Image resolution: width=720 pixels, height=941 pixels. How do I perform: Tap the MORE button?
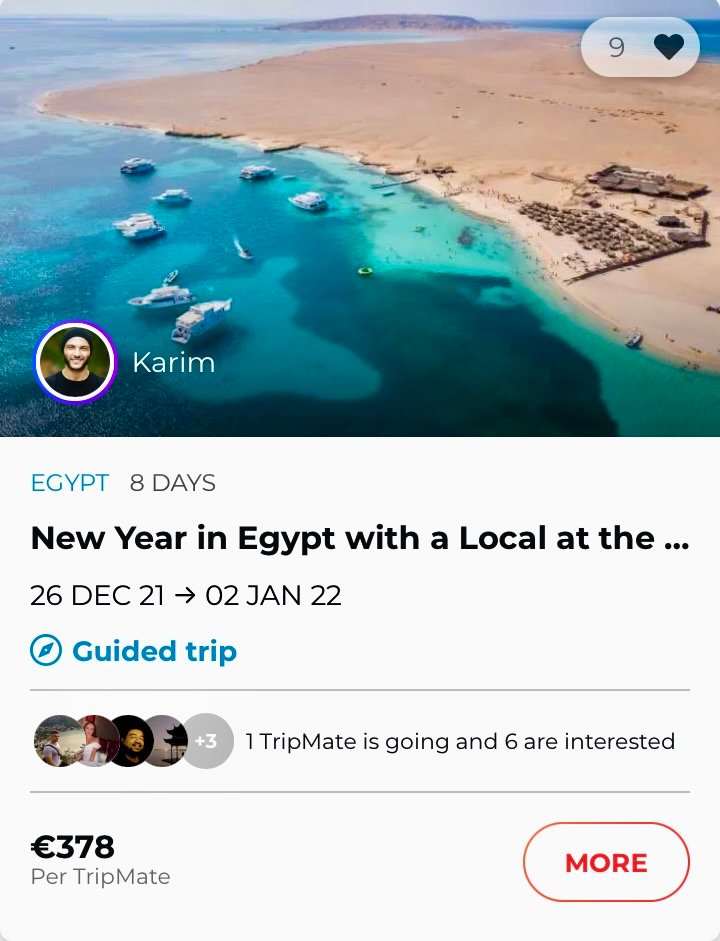[x=606, y=862]
